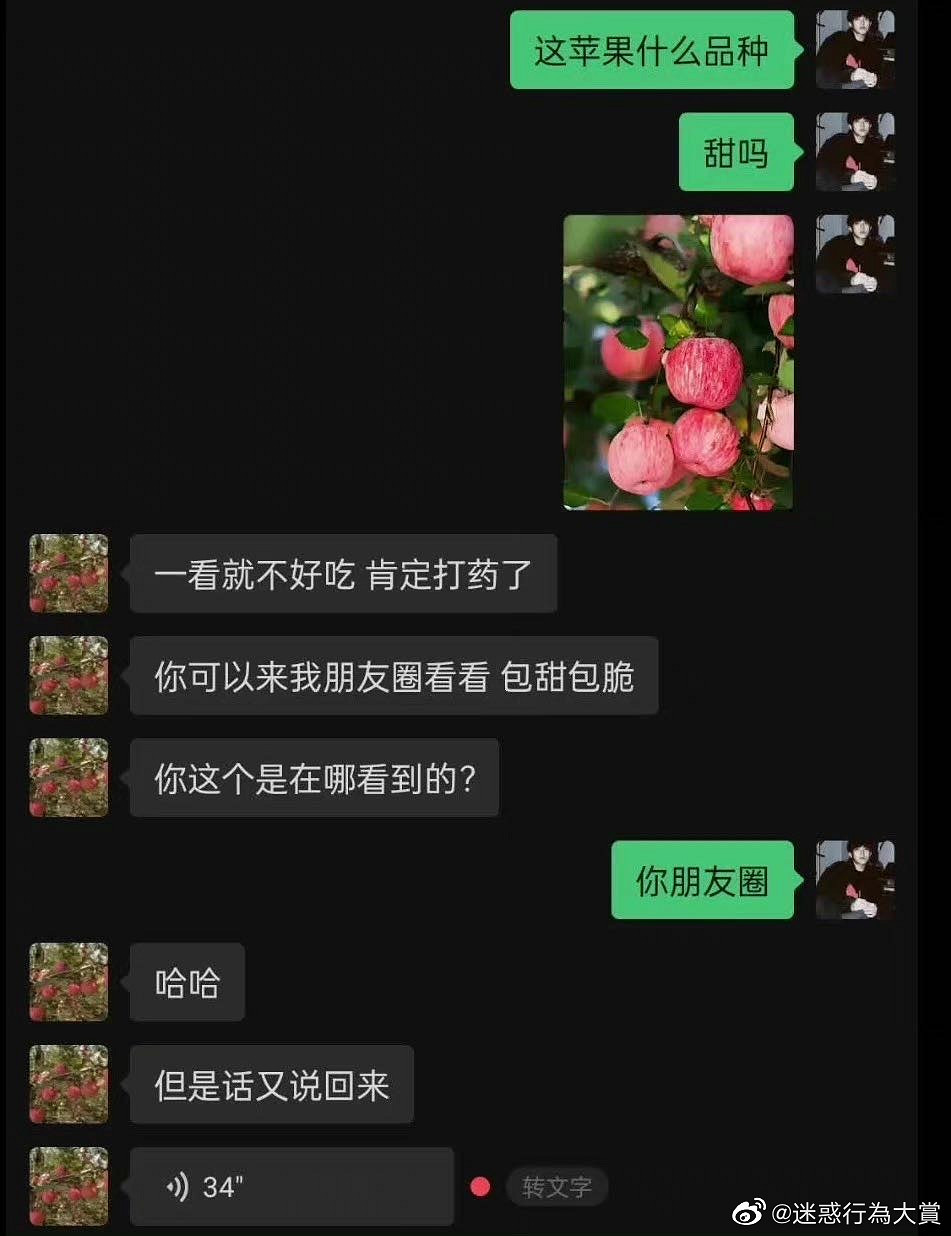
Task: Open the apple photo sent in chat
Action: pos(678,362)
